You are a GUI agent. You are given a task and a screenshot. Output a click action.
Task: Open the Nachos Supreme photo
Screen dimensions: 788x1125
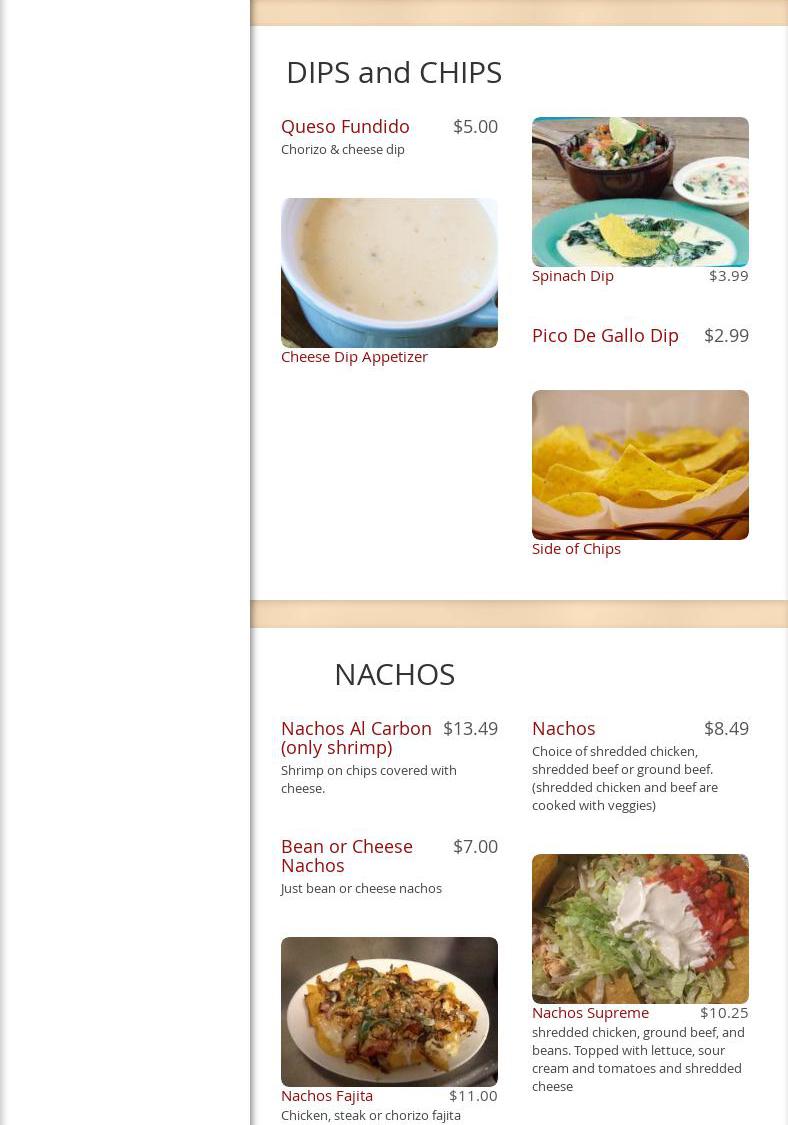[640, 929]
